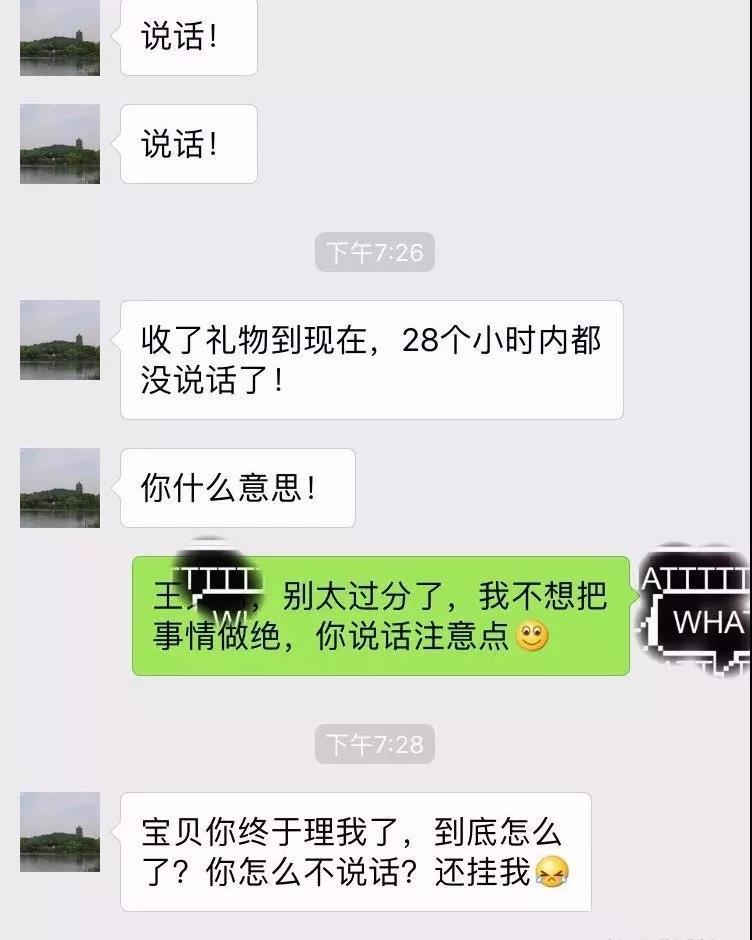This screenshot has width=752, height=940.
Task: Click the avatar beside the 宝贝你终于理我了 message
Action: [60, 830]
